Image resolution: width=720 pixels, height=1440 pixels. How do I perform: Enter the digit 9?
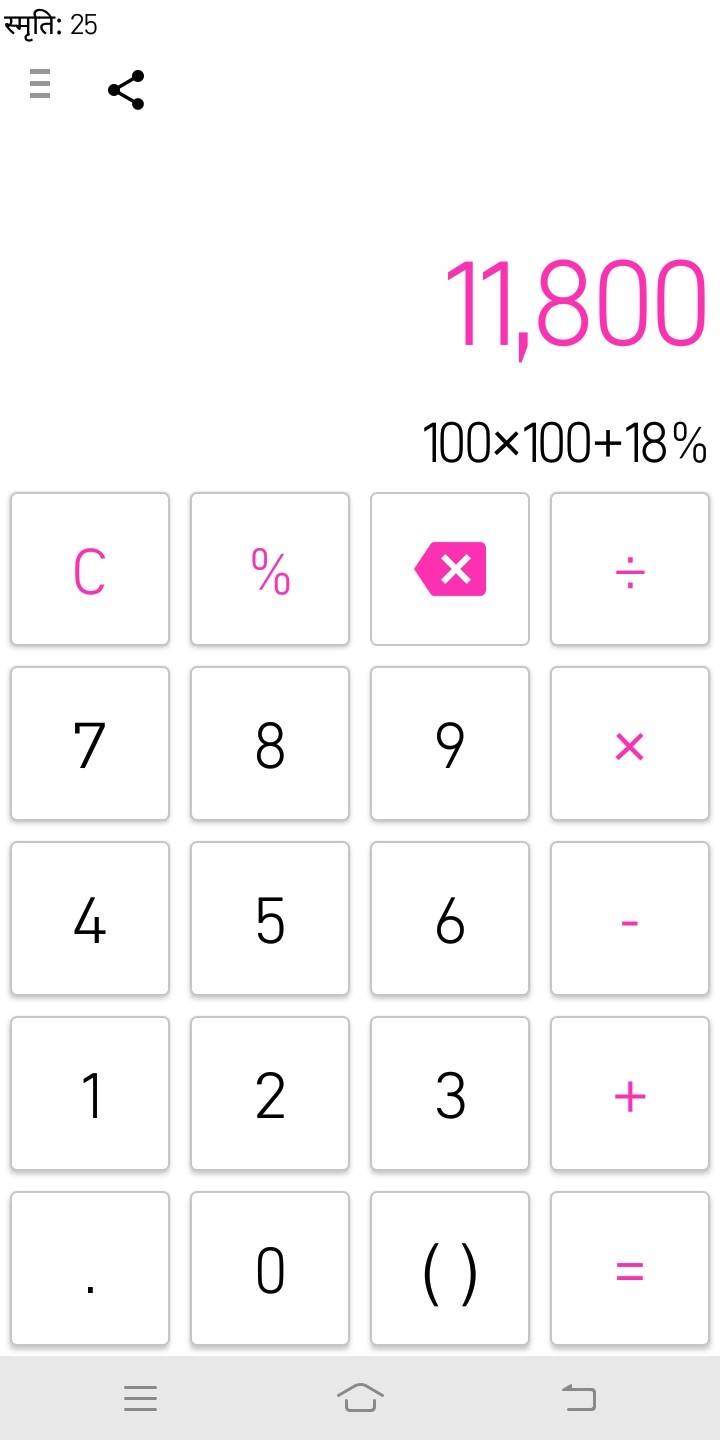coord(450,744)
